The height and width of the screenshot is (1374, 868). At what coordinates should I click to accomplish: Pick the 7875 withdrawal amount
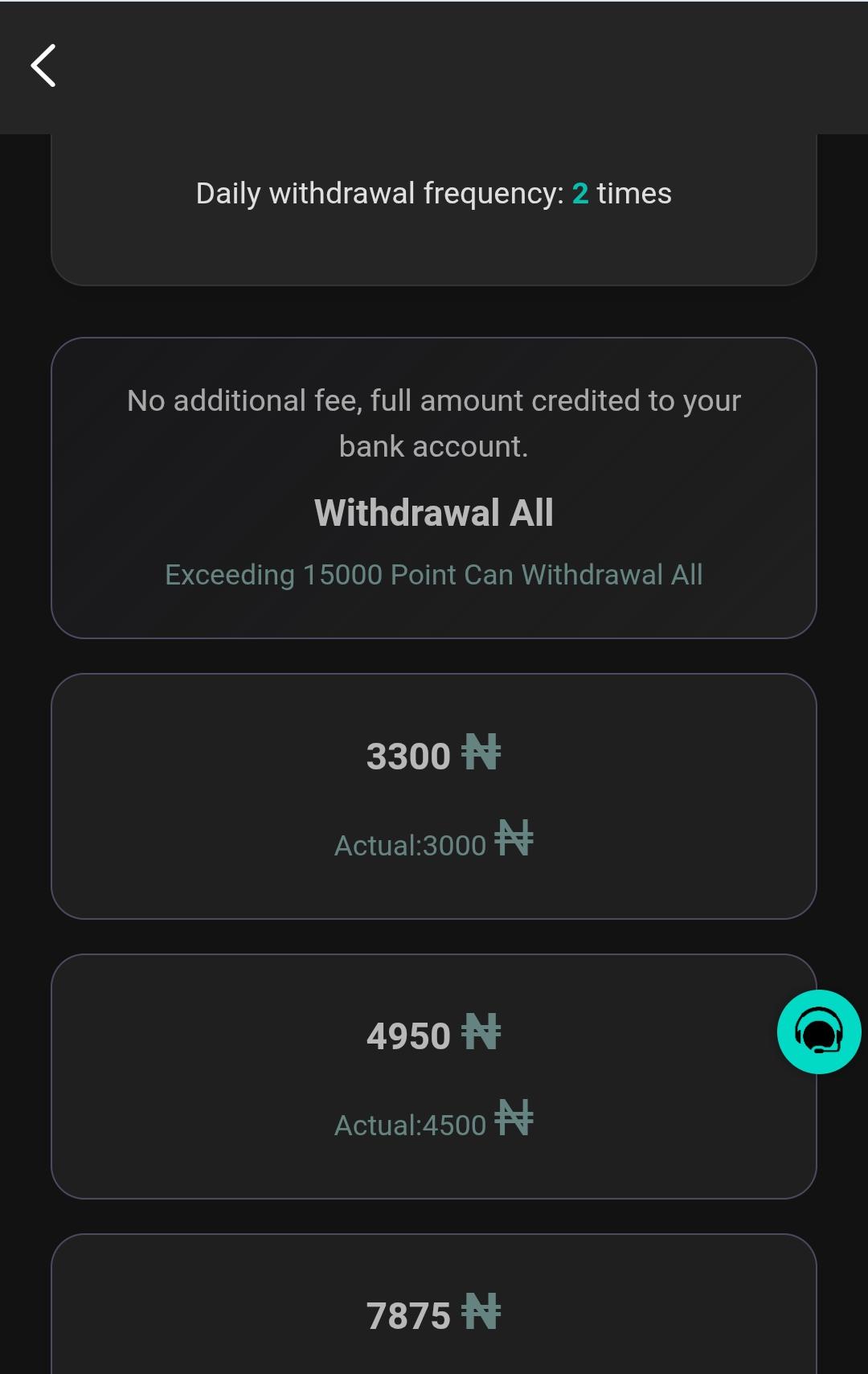pyautogui.click(x=434, y=1310)
